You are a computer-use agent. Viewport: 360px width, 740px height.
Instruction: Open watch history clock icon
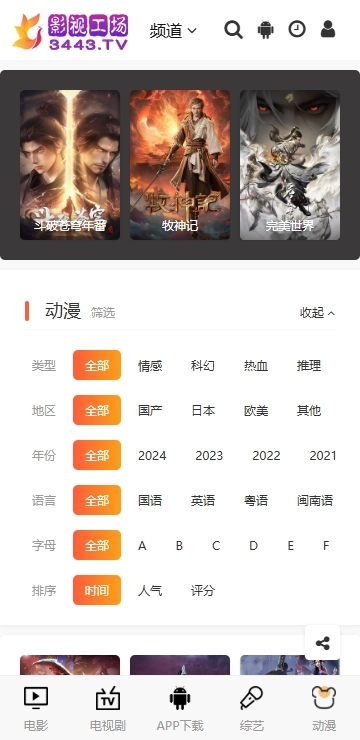pos(297,29)
